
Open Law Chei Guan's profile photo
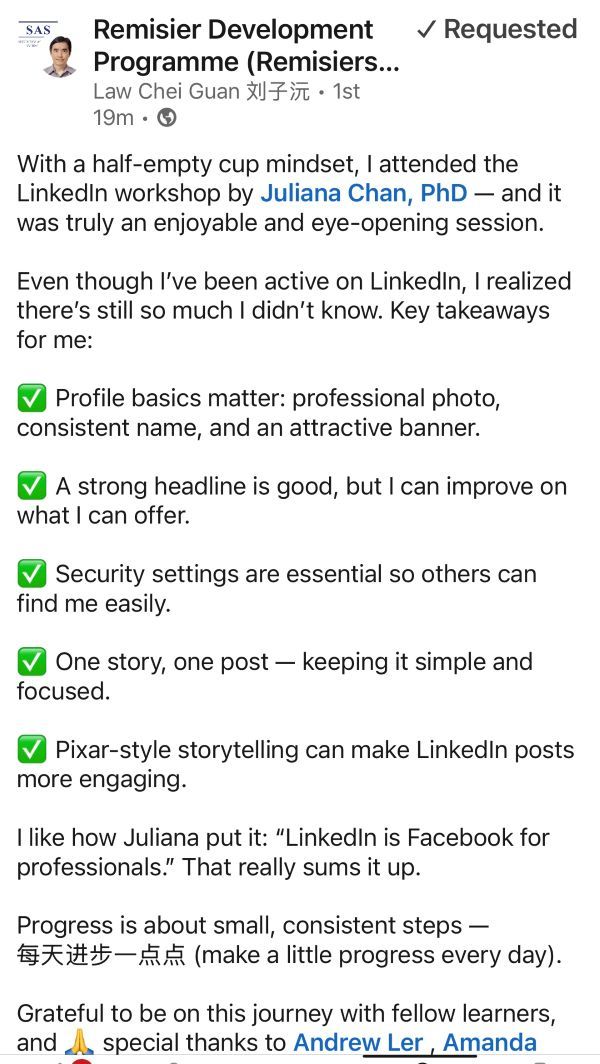(61, 57)
